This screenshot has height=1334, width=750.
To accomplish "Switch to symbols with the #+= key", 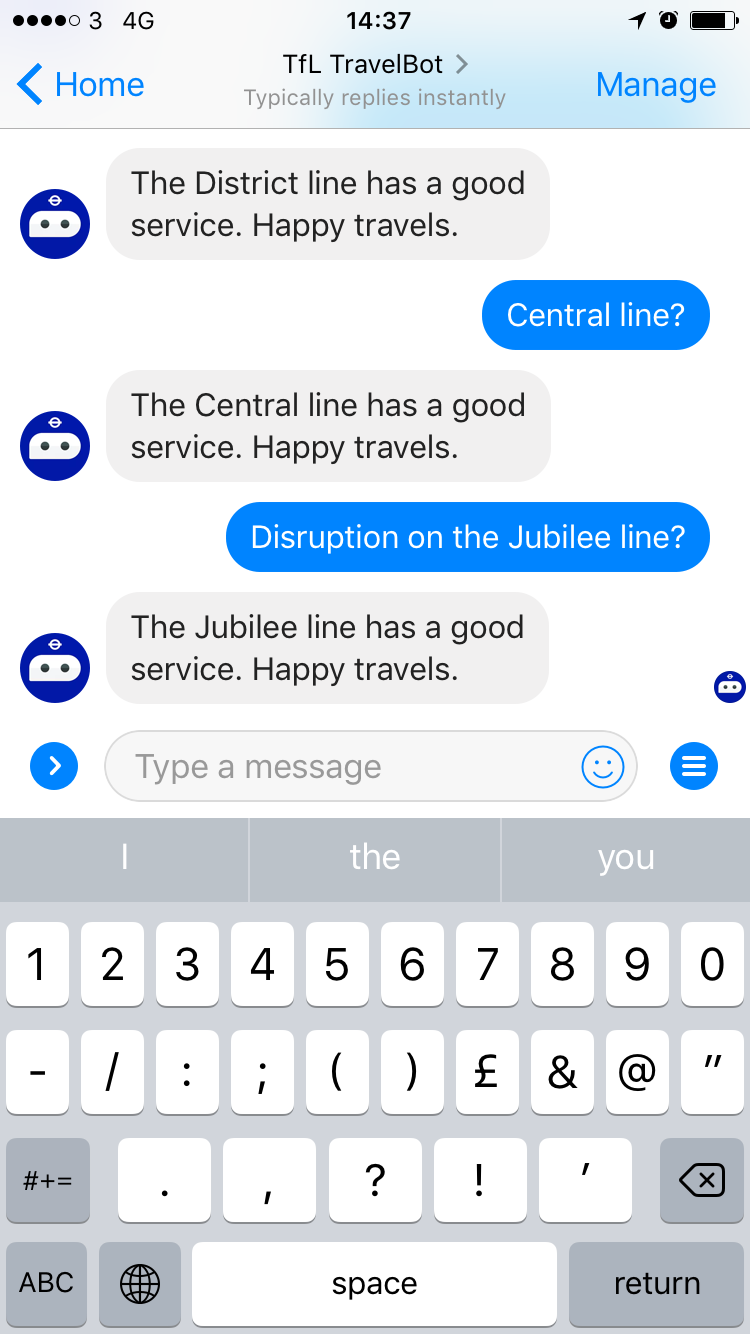I will pyautogui.click(x=46, y=1181).
